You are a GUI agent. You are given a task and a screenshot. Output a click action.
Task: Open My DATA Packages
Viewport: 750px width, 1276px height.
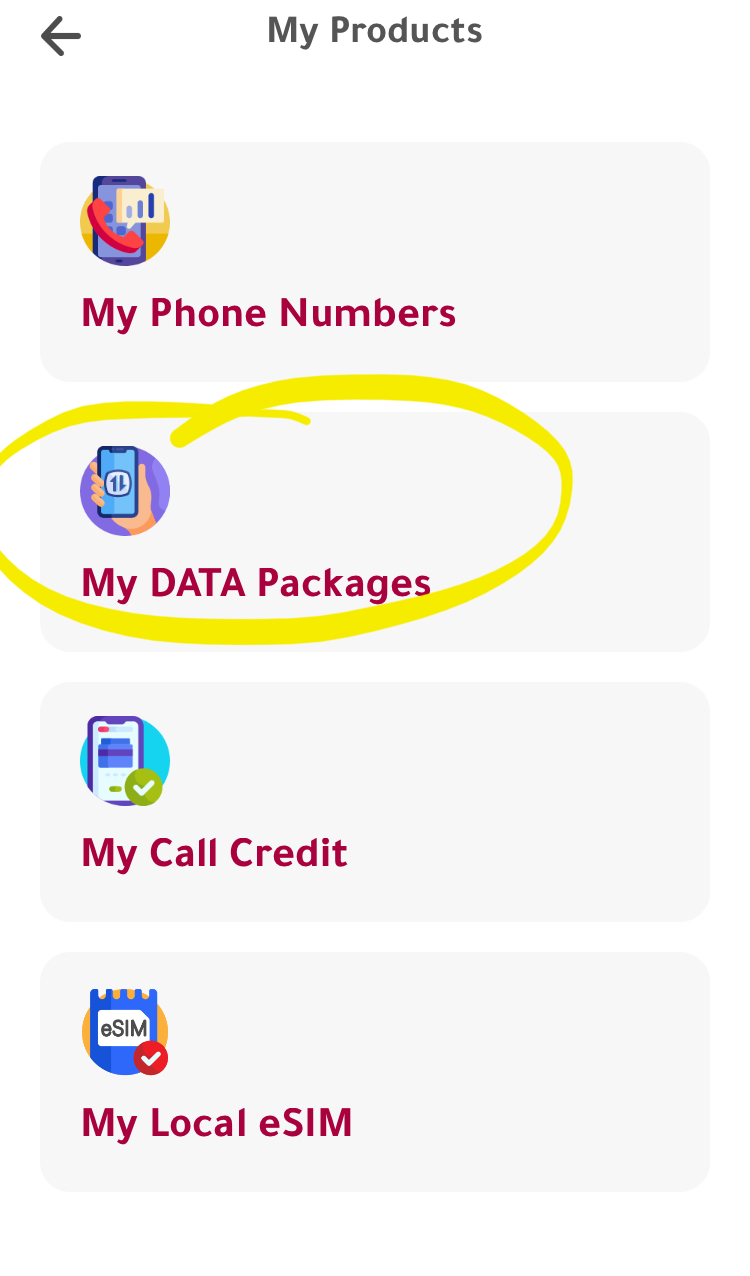point(375,532)
